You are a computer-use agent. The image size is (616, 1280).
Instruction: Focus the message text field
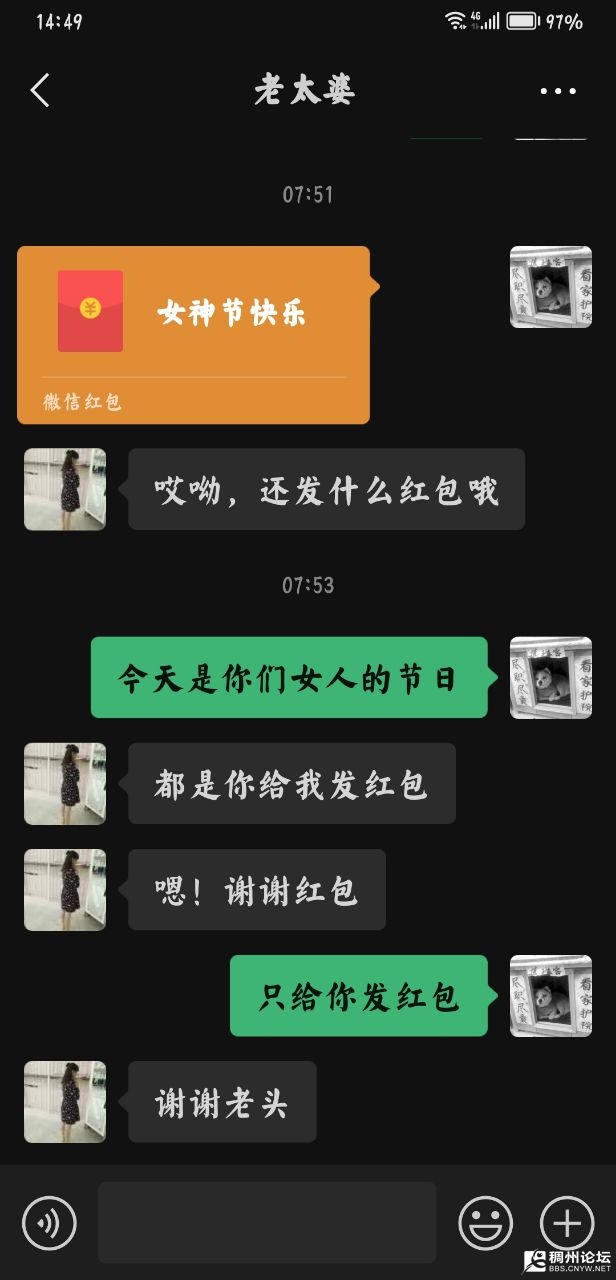point(267,1222)
